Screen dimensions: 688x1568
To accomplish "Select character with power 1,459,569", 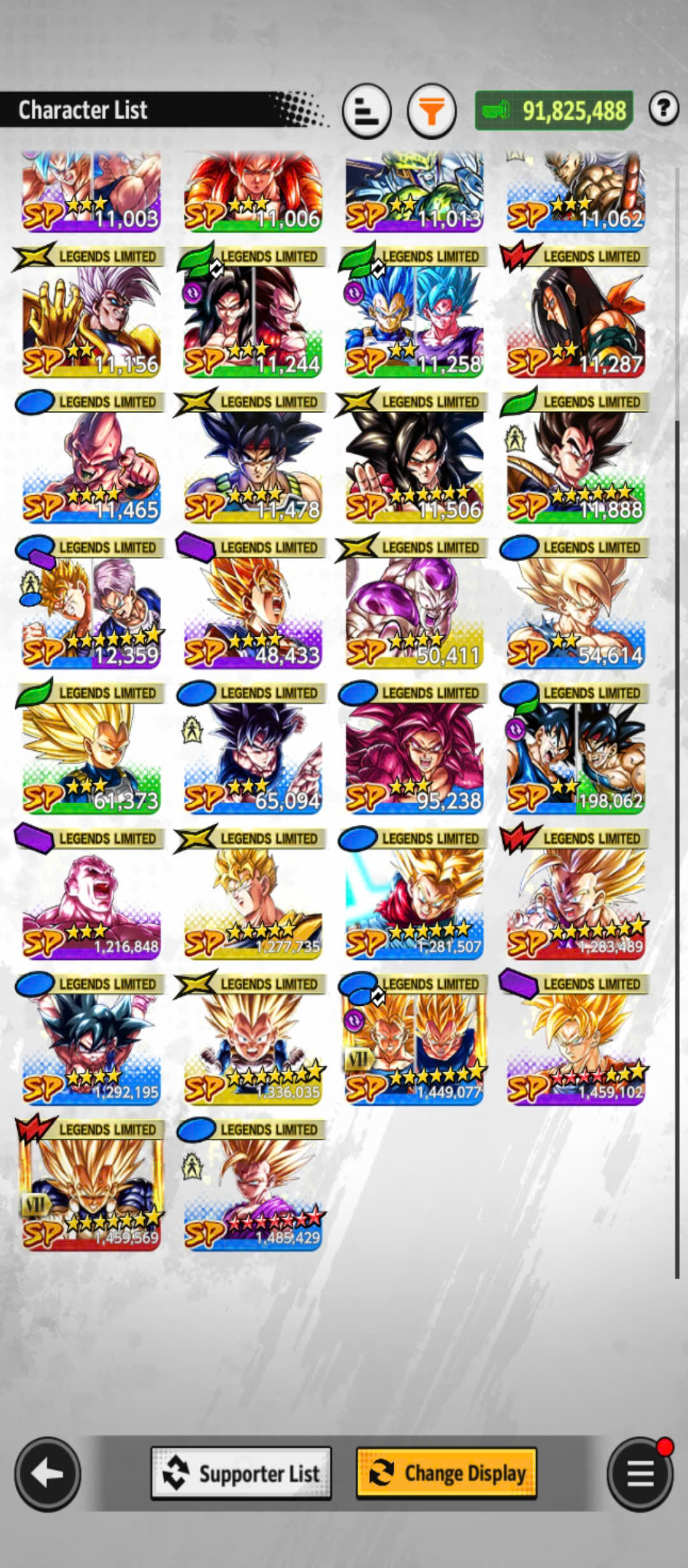I will point(91,1191).
